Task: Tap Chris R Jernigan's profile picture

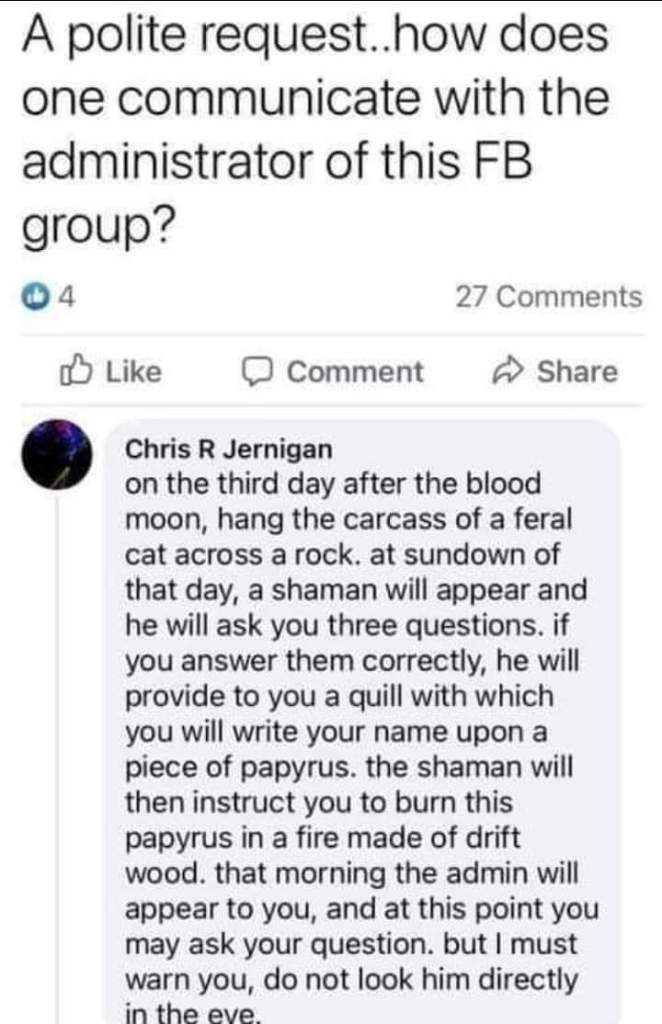Action: click(x=57, y=452)
